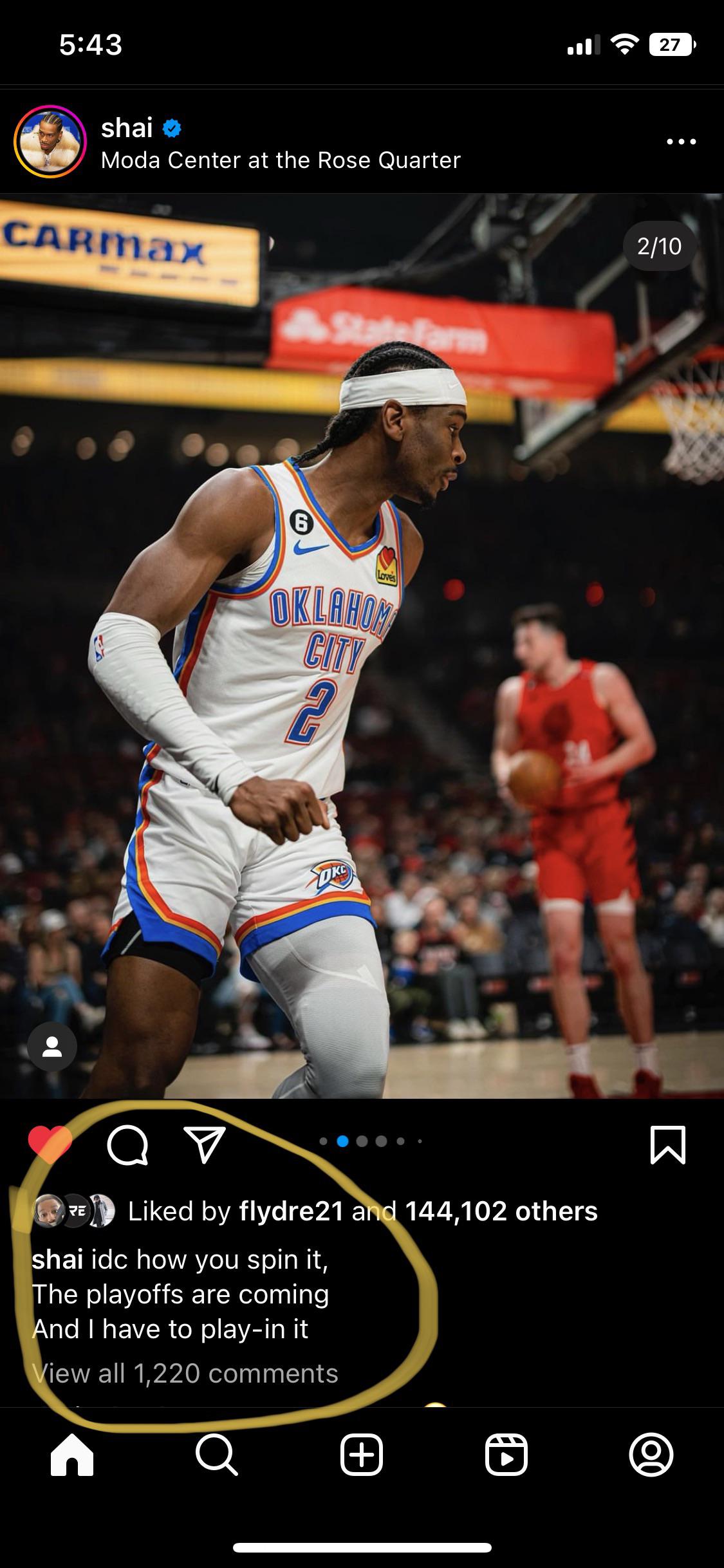
Task: Open the shai username profile link
Action: tap(127, 127)
